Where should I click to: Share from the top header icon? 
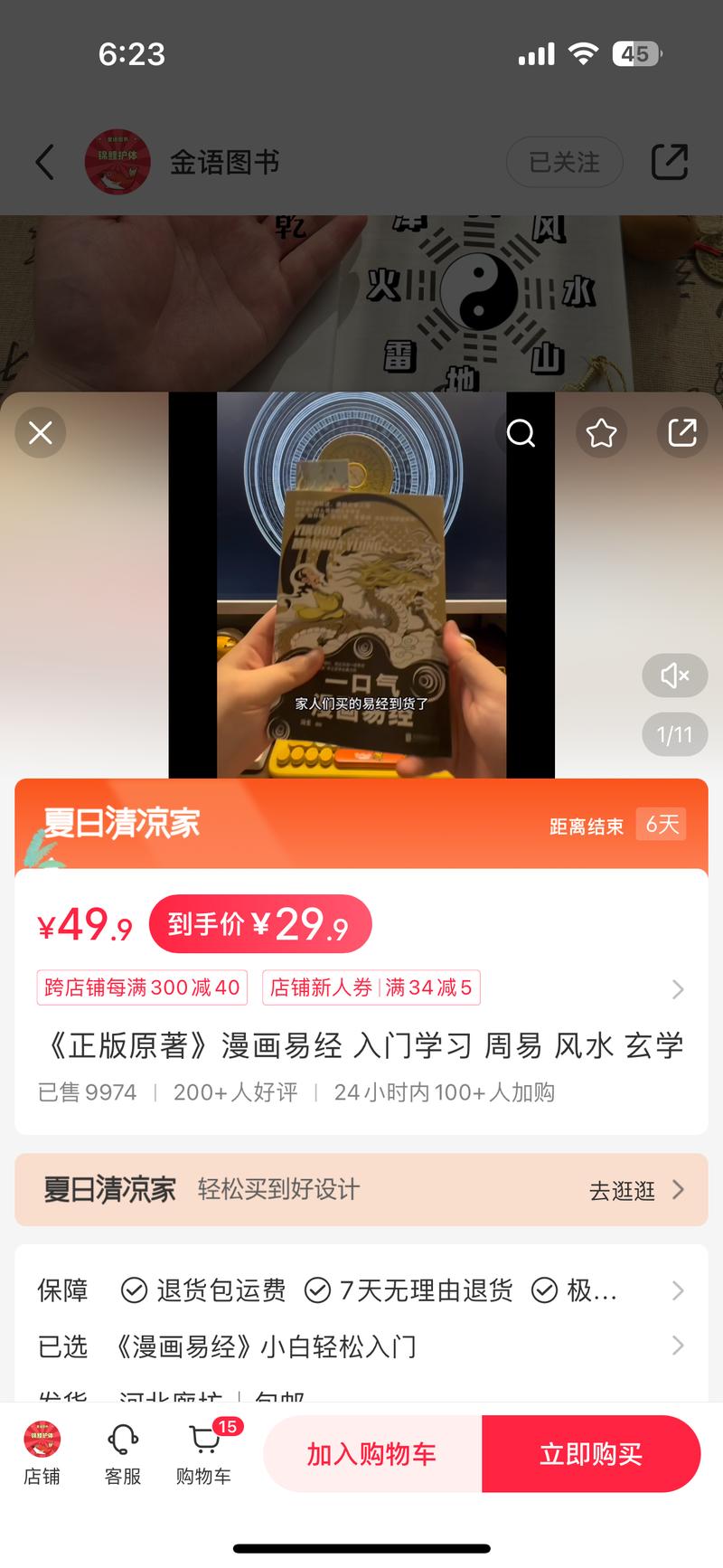coord(670,163)
